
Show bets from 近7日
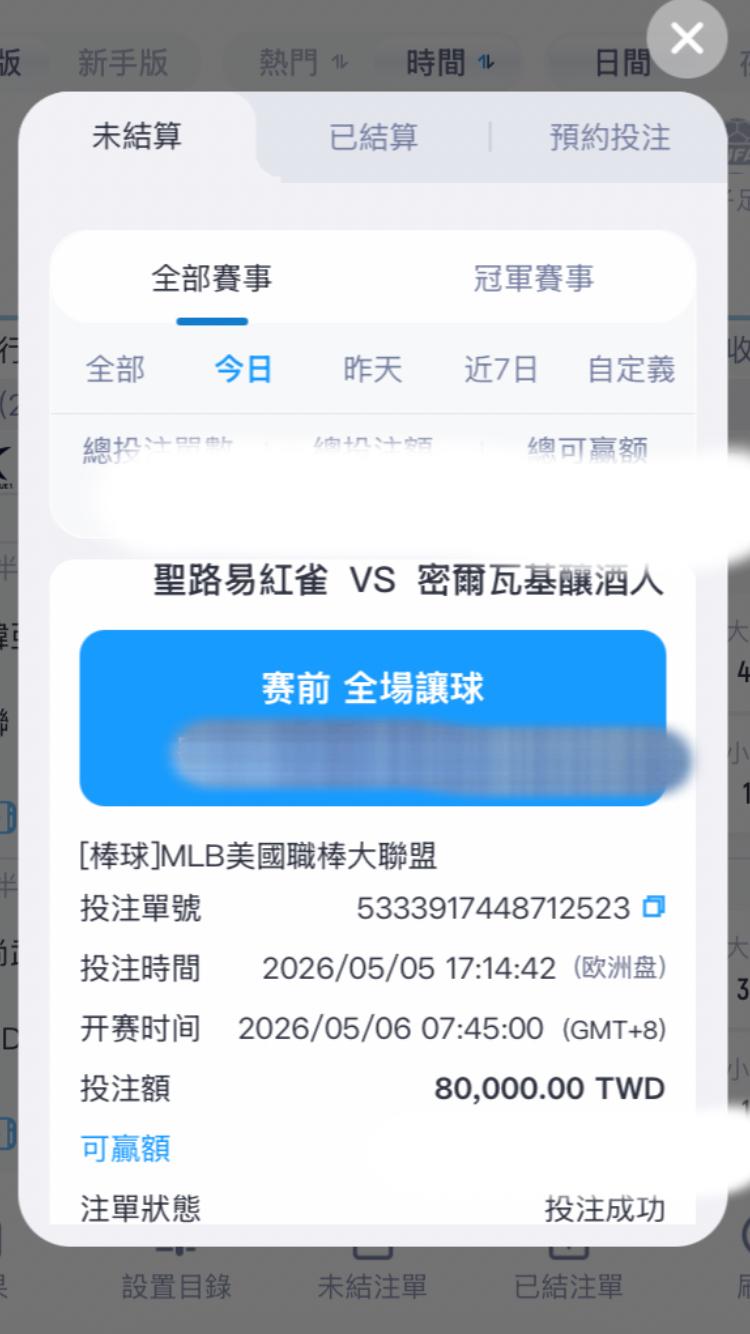[x=500, y=369]
